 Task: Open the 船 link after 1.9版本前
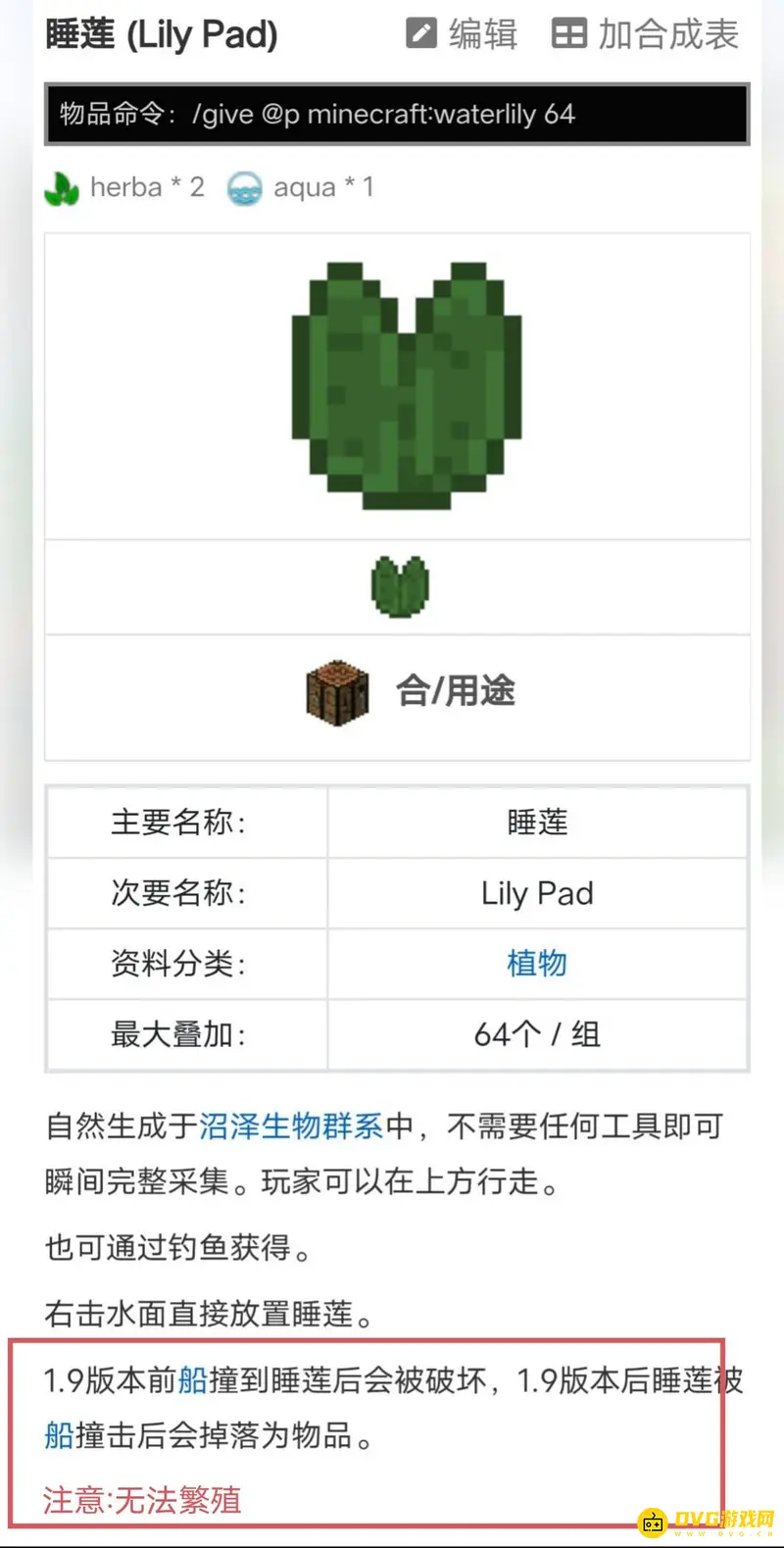click(193, 1380)
